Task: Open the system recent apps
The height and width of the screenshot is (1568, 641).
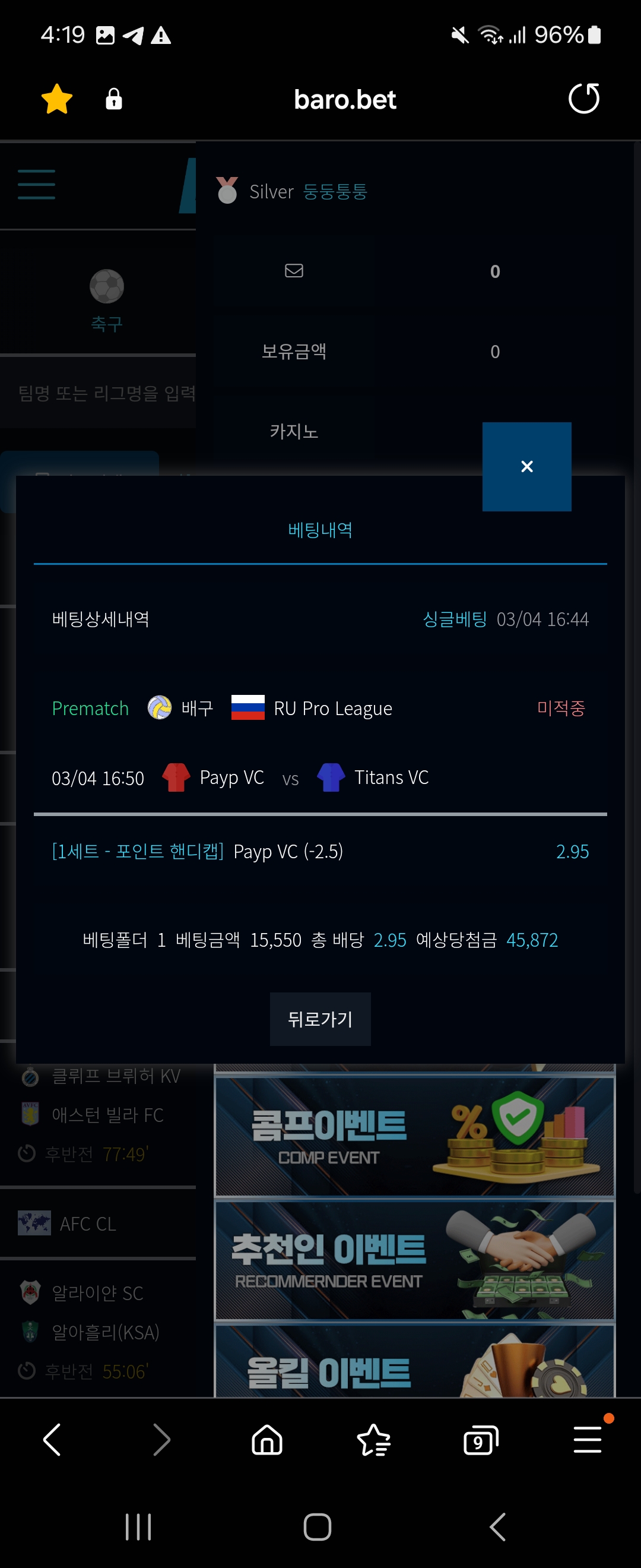Action: point(138,1526)
